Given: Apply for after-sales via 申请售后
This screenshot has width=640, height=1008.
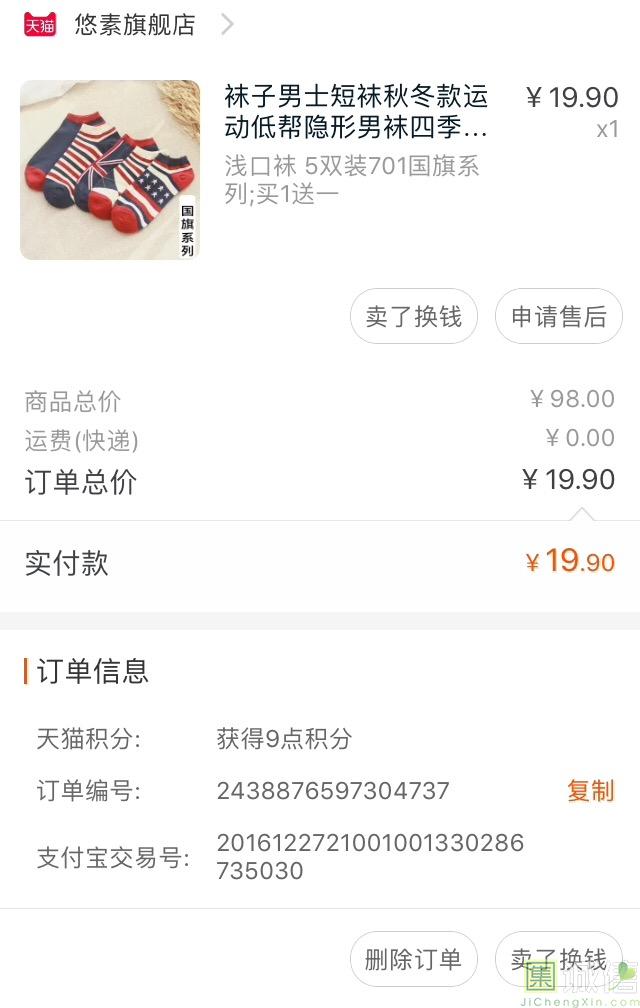Looking at the screenshot, I should tap(558, 317).
